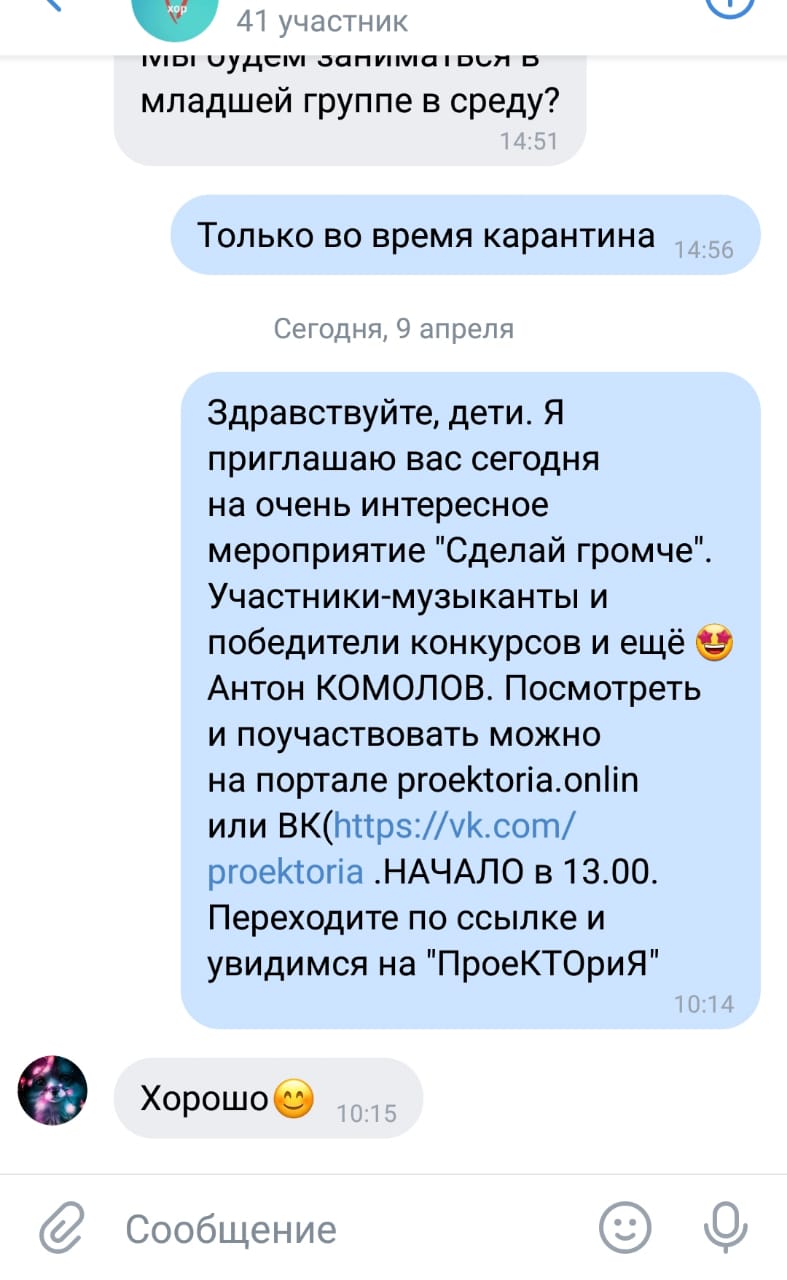
Task: Open the sender avatar next to Хорошо
Action: tap(53, 1090)
